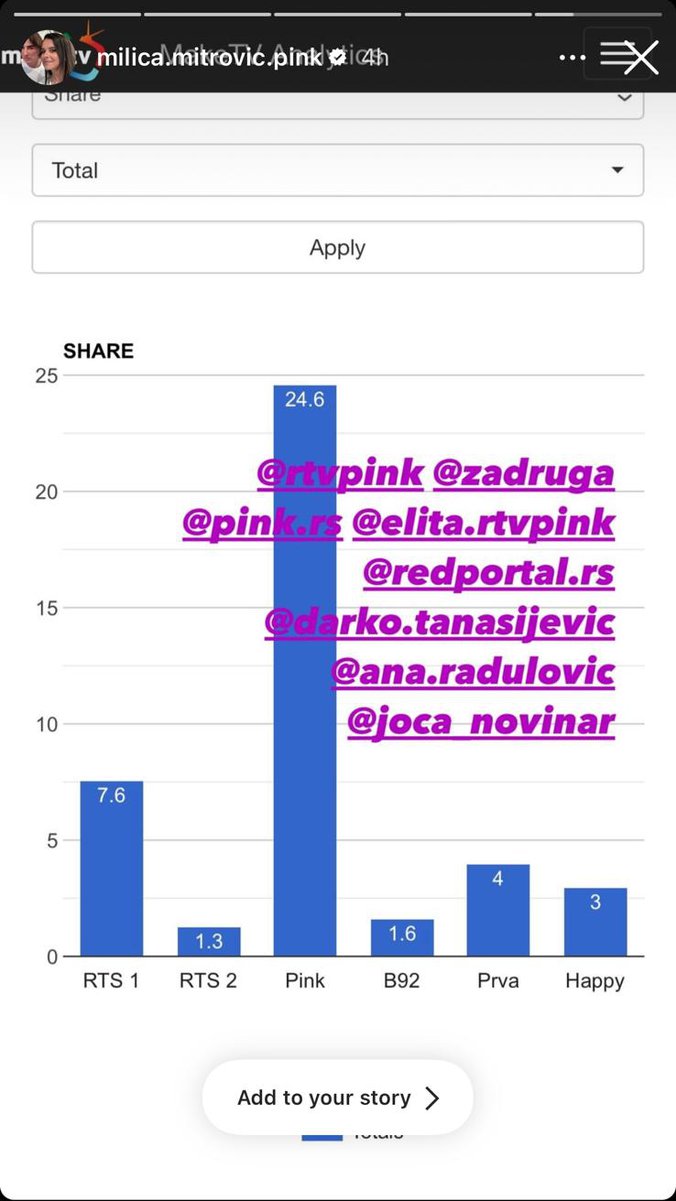View the @darko.tanasijevic mentioned profile
This screenshot has width=676, height=1201.
coord(439,622)
